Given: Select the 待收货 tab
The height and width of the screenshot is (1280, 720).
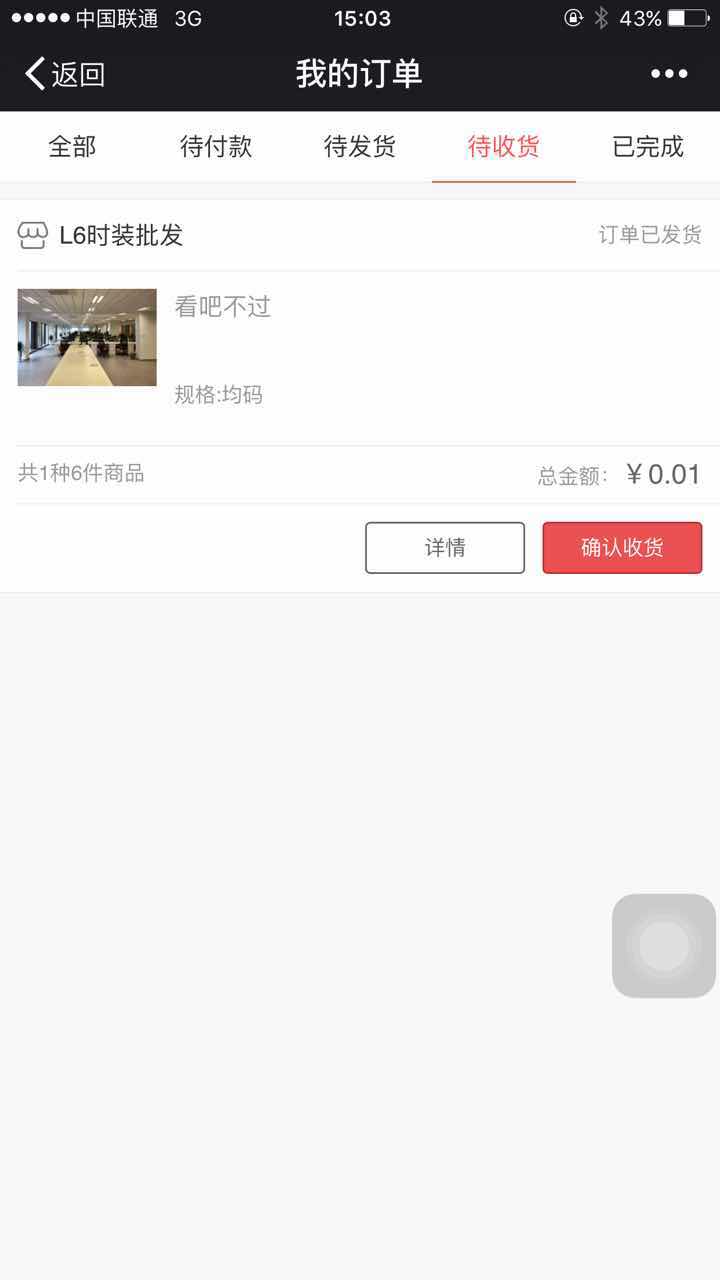Looking at the screenshot, I should pyautogui.click(x=504, y=147).
